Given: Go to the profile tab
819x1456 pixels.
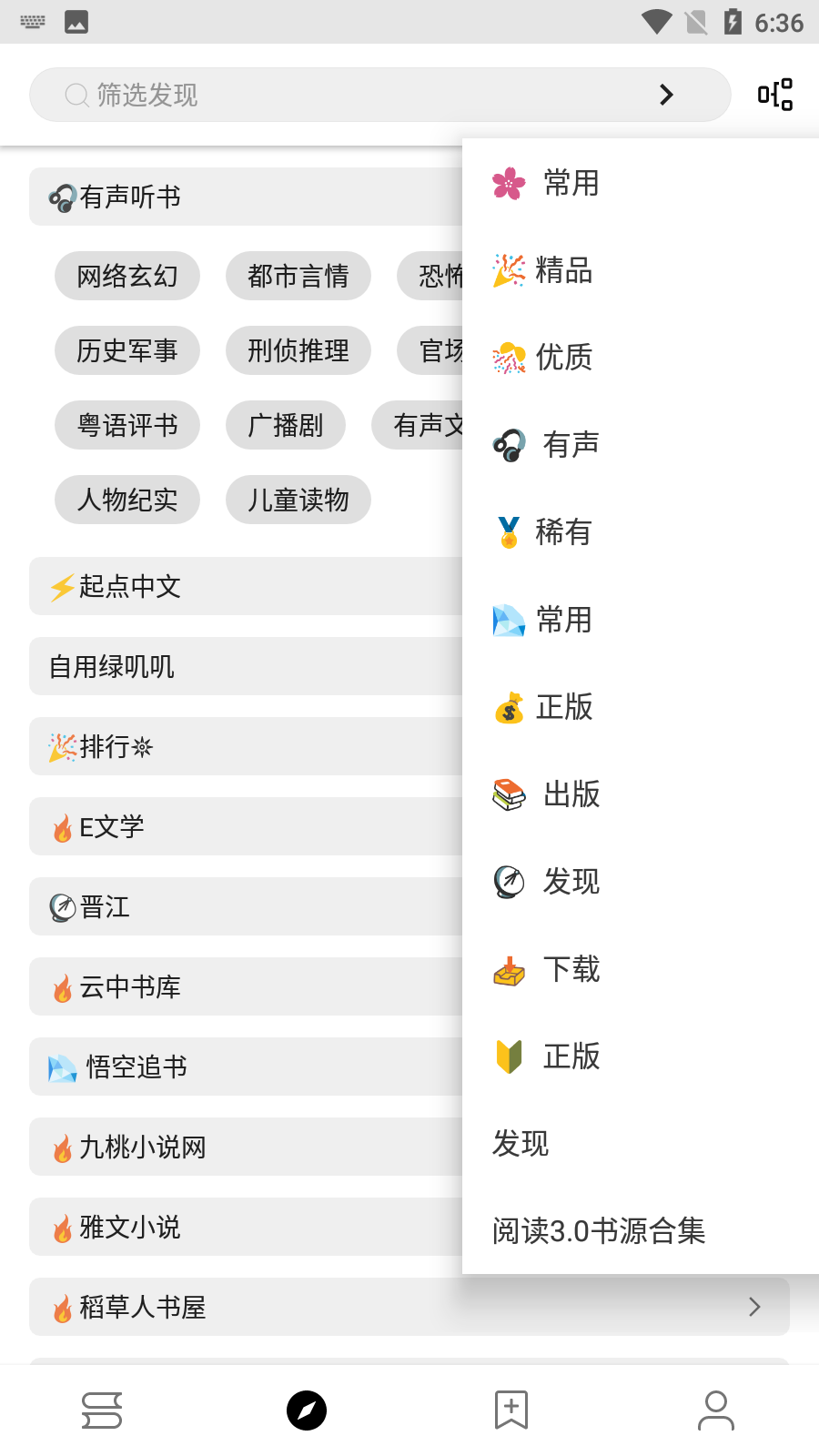Looking at the screenshot, I should [716, 1410].
